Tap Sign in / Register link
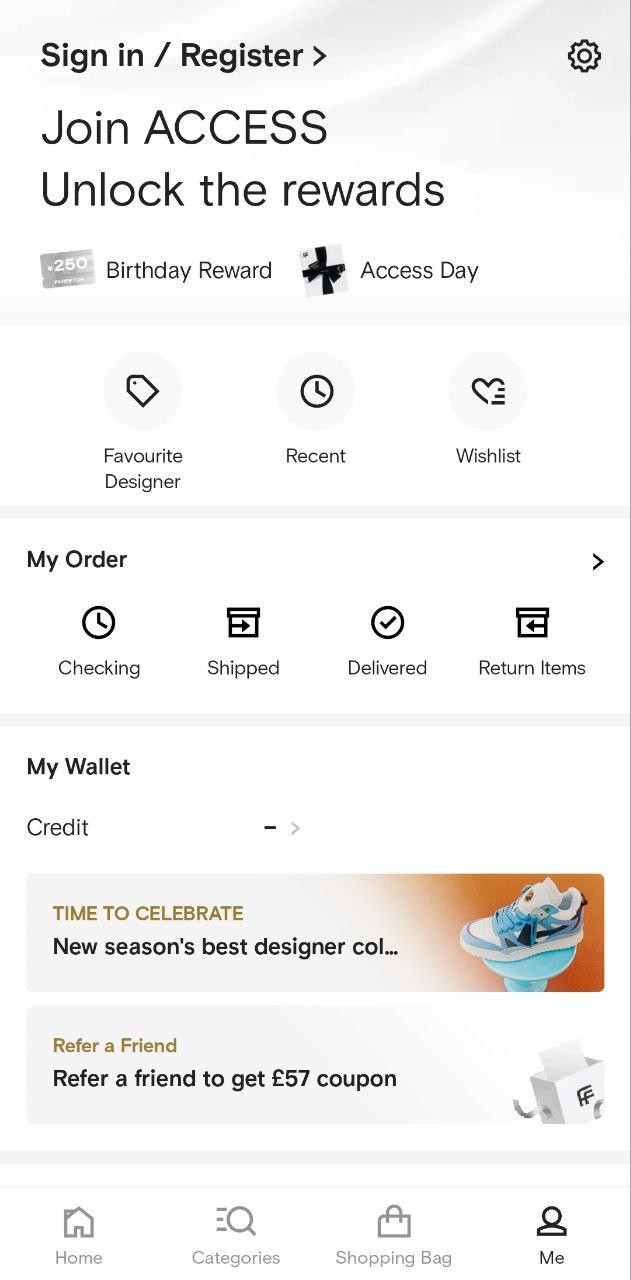 click(x=184, y=56)
